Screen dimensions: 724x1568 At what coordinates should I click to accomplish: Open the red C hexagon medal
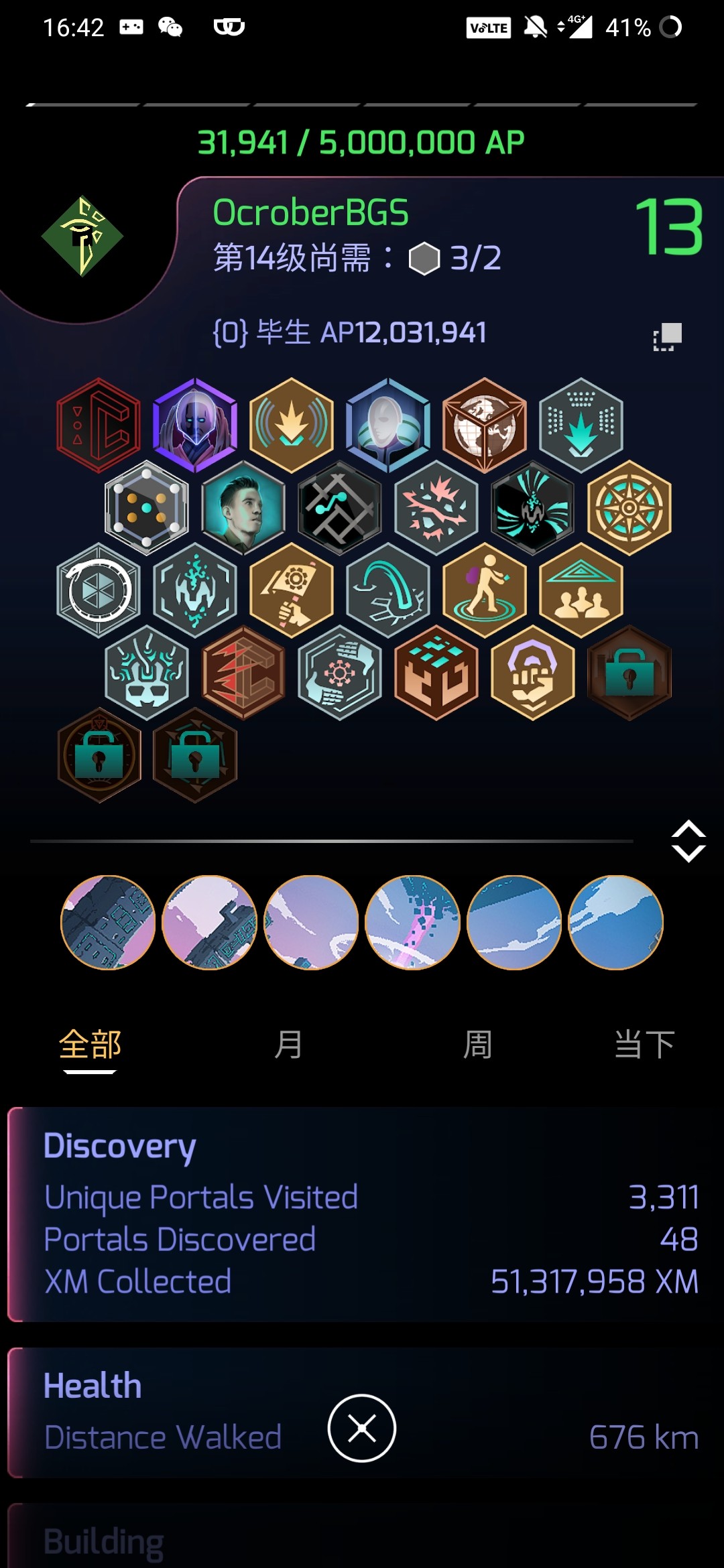tap(99, 425)
